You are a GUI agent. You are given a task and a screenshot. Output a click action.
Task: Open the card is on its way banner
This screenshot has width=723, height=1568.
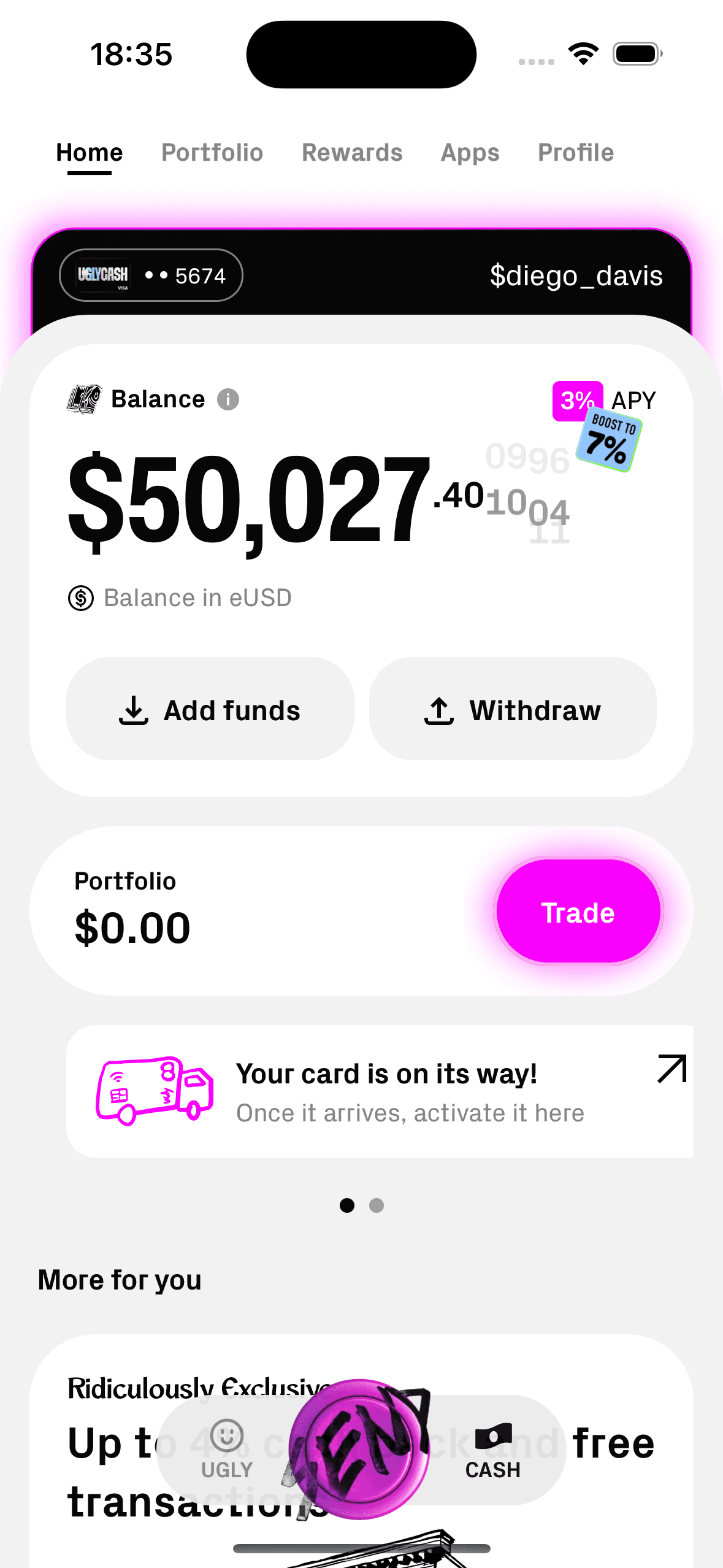[x=380, y=1092]
